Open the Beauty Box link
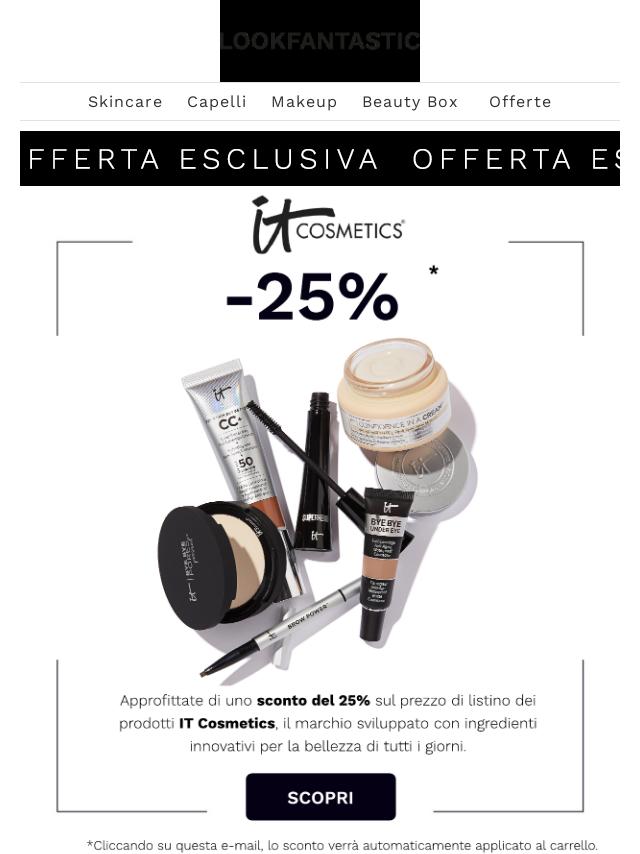 click(x=410, y=102)
